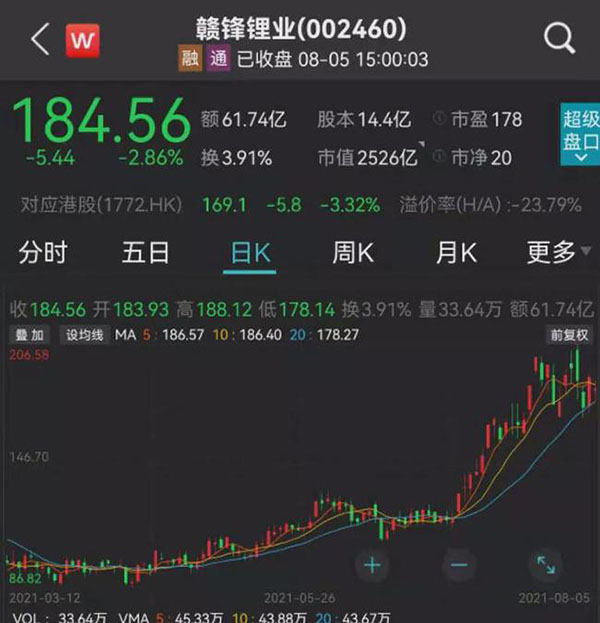Switch to the 分时 chart tab
The image size is (600, 623).
tap(43, 252)
